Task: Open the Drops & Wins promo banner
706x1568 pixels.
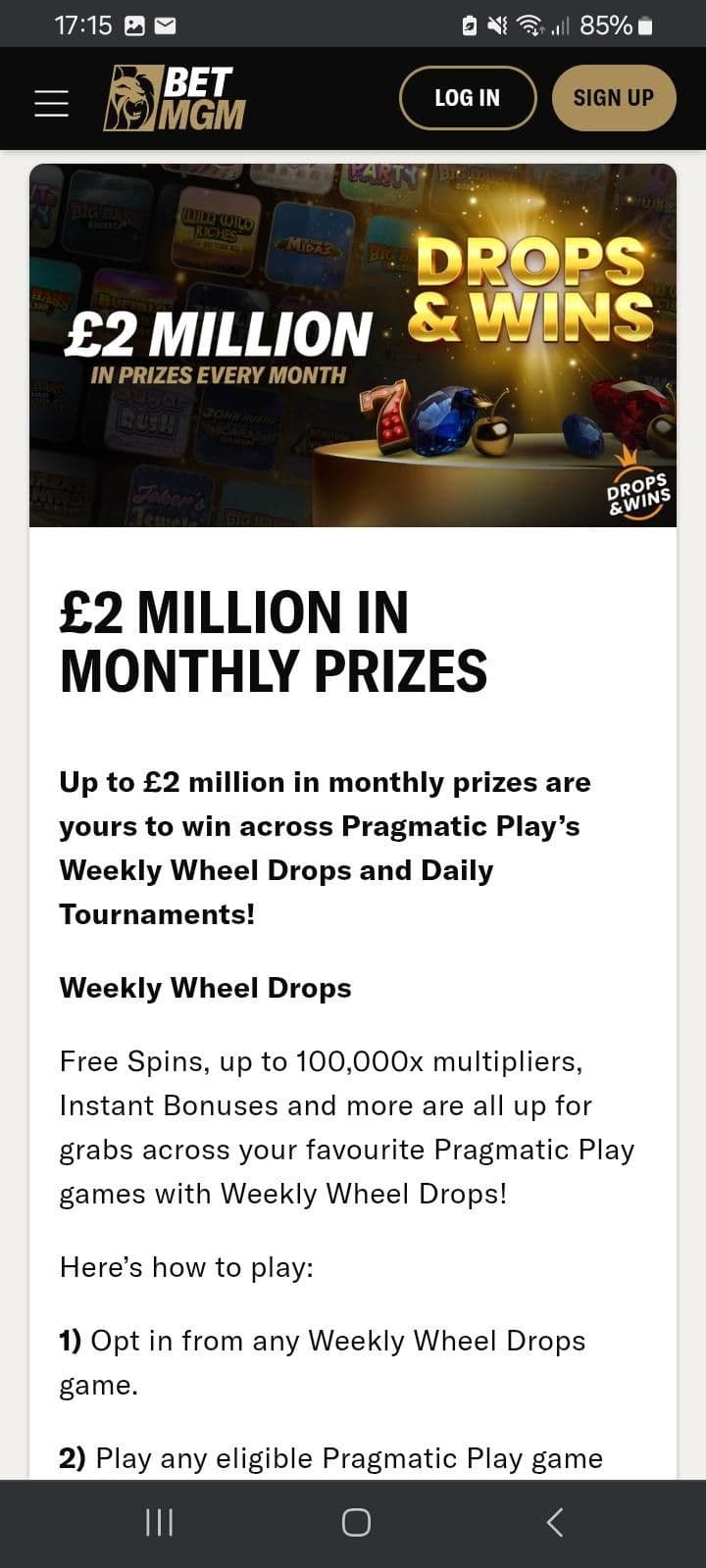Action: (x=353, y=345)
